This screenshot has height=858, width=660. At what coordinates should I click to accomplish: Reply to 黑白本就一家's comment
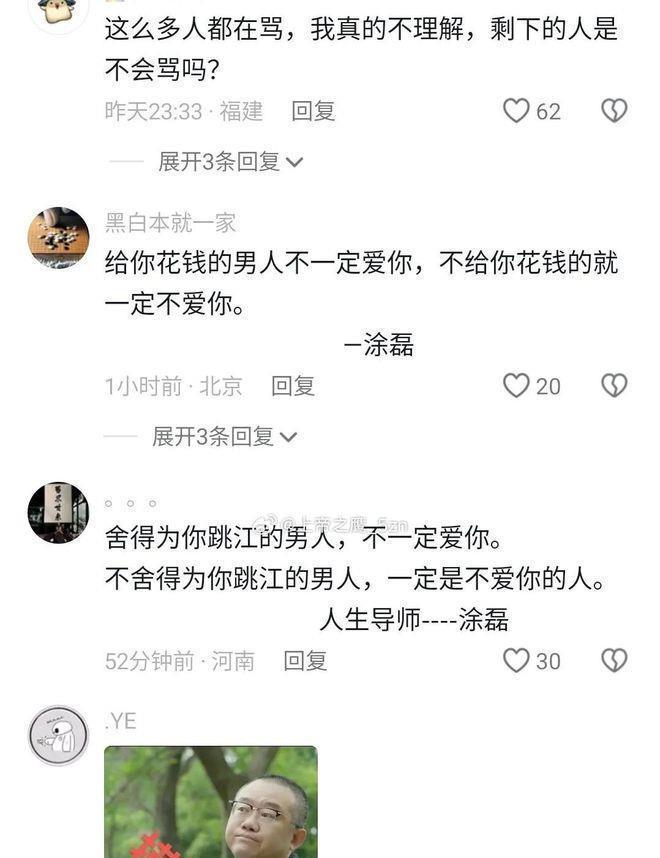[293, 386]
